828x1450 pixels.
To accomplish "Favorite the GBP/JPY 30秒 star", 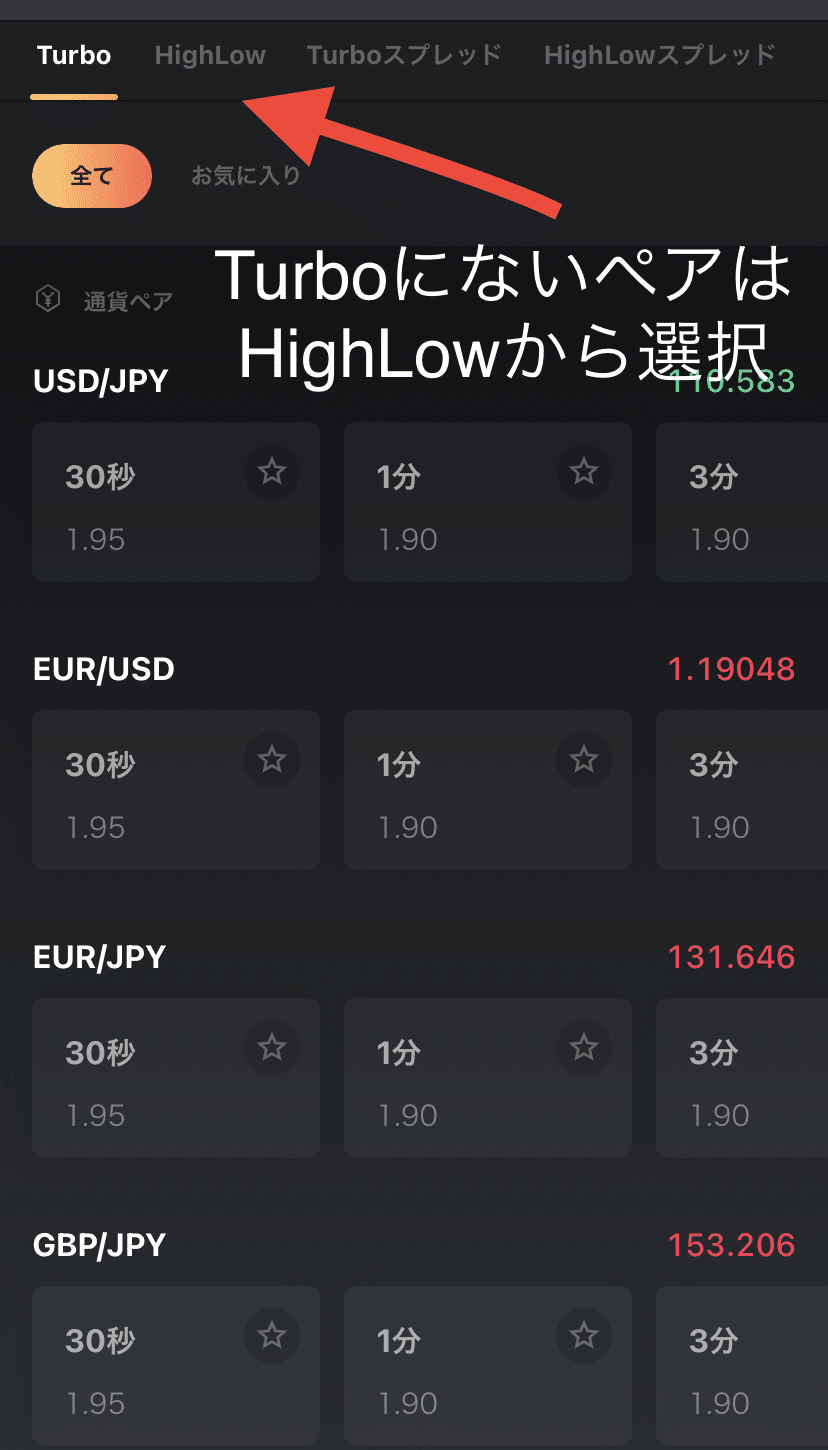I will click(x=272, y=1335).
